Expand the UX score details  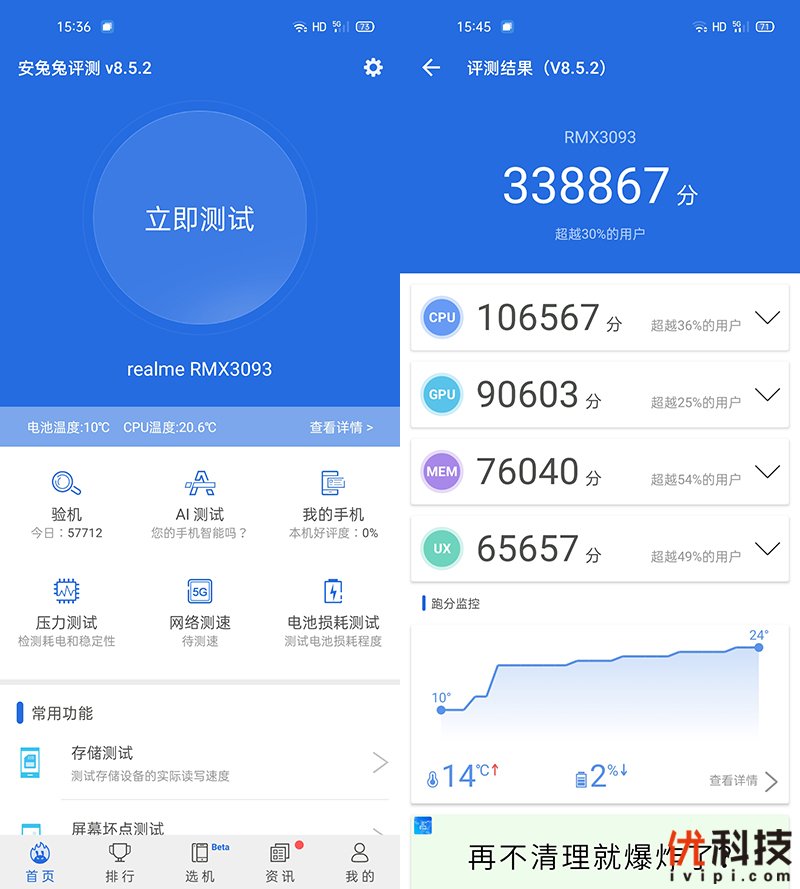click(767, 549)
